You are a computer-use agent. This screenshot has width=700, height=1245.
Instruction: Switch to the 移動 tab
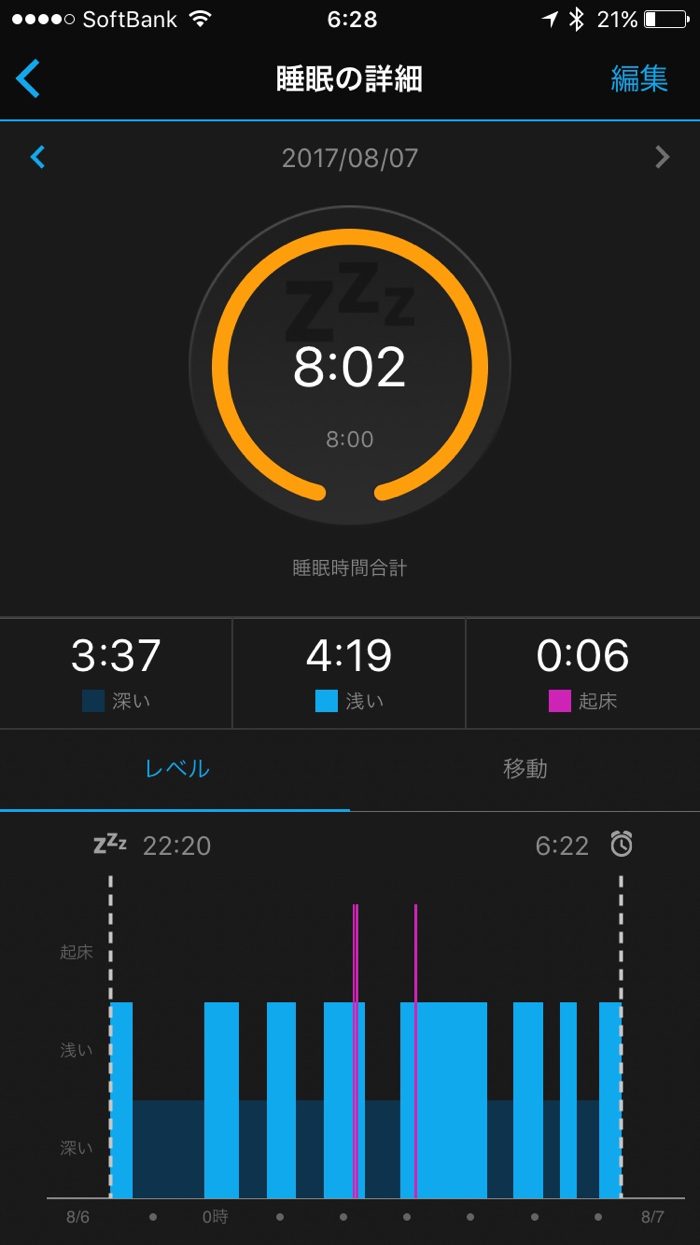525,769
